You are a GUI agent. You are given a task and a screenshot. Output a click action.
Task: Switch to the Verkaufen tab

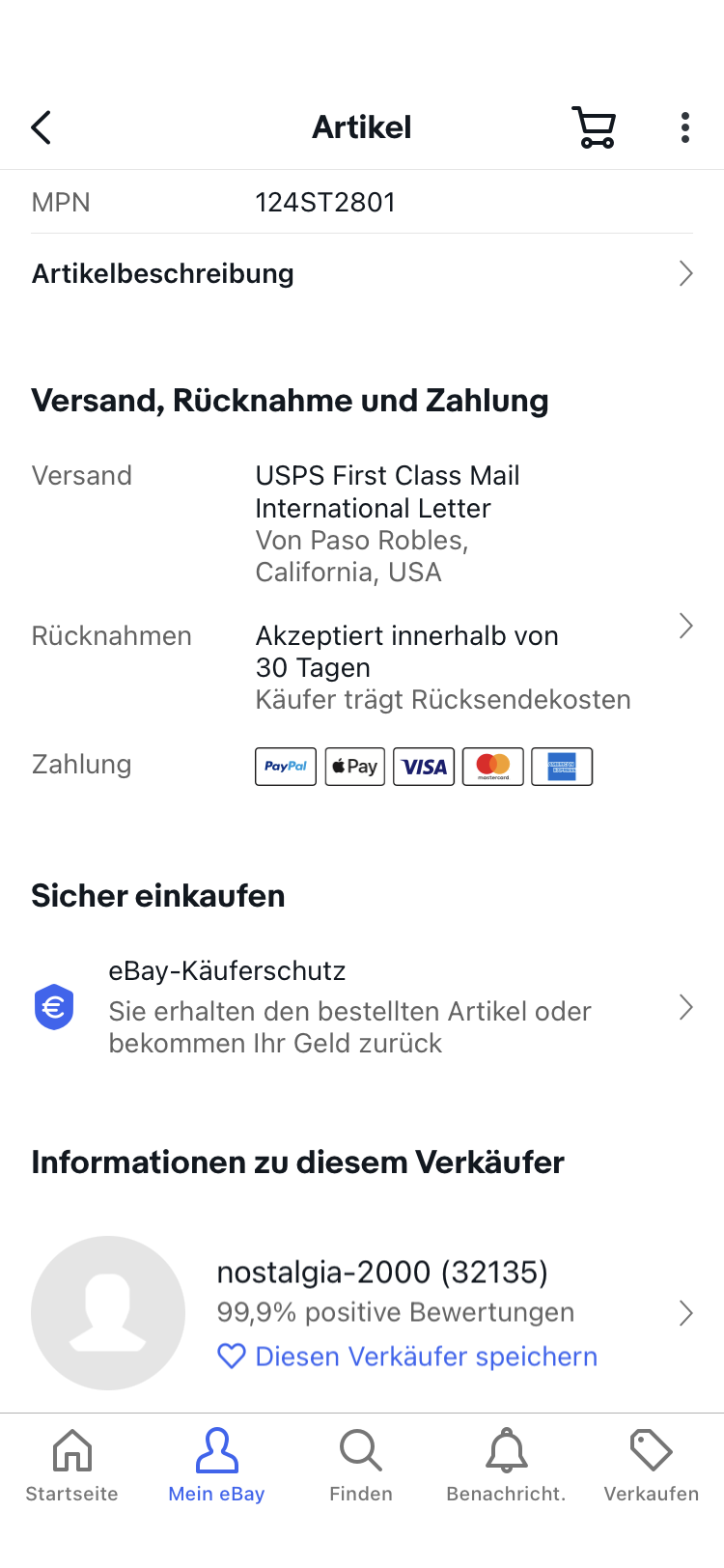click(651, 1466)
